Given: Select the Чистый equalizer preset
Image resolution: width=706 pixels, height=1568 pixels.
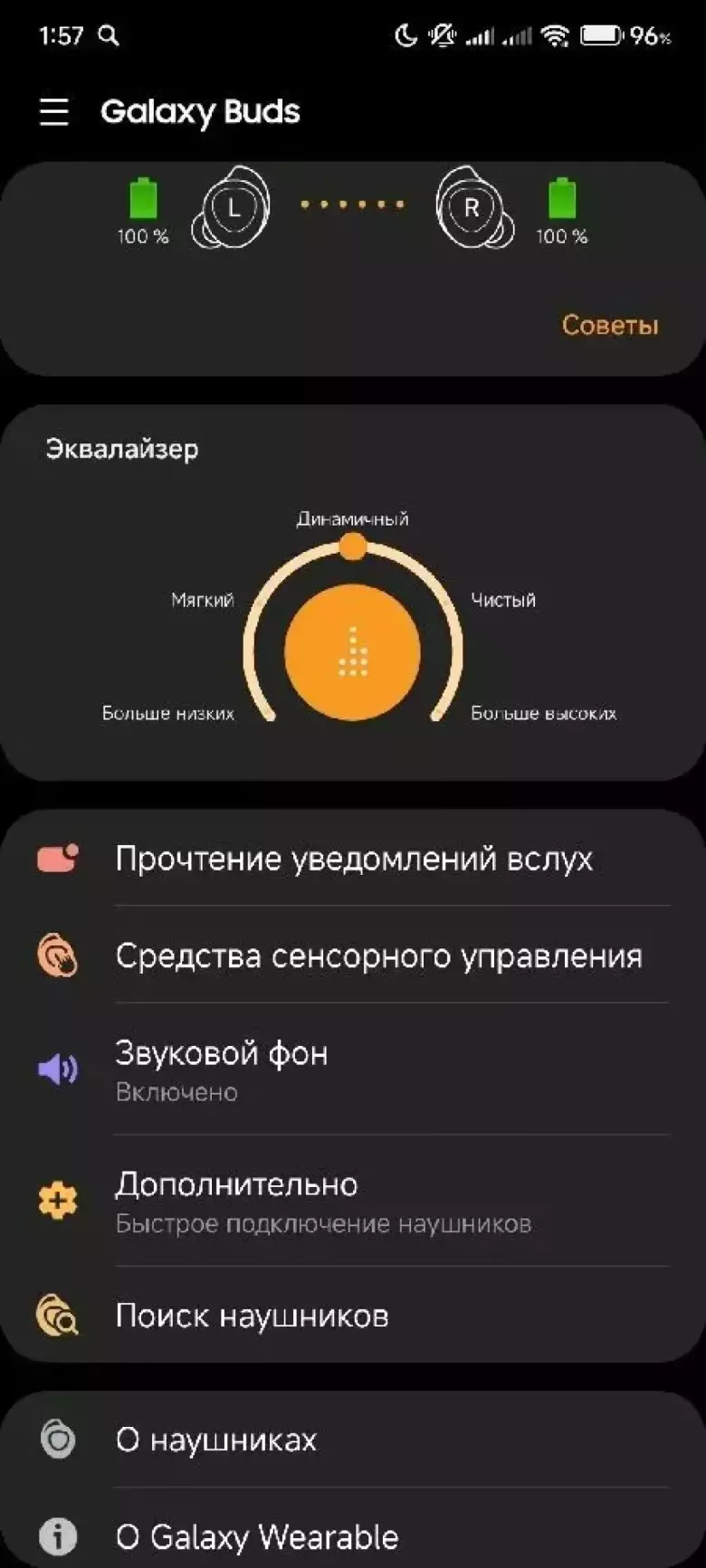Looking at the screenshot, I should click(x=503, y=600).
